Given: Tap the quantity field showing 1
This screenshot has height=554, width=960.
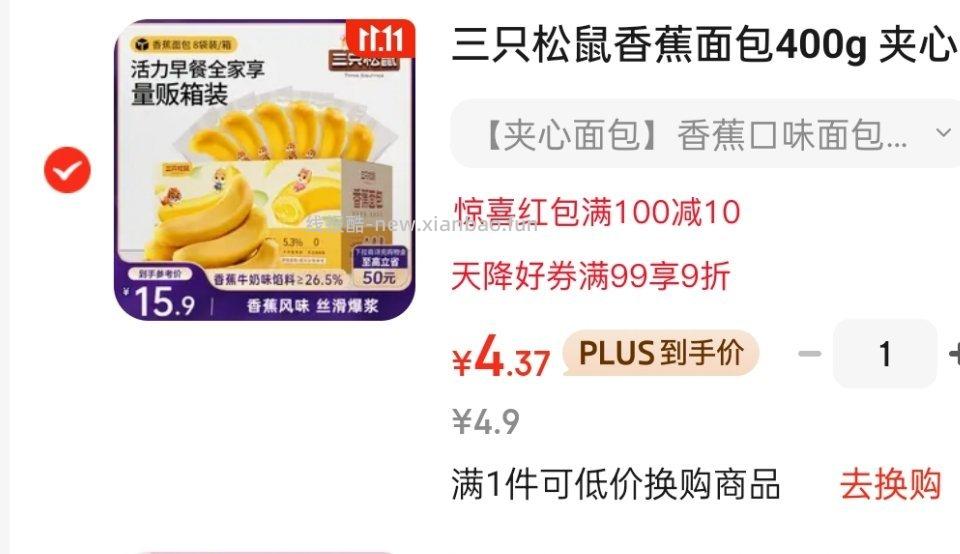Looking at the screenshot, I should 884,354.
